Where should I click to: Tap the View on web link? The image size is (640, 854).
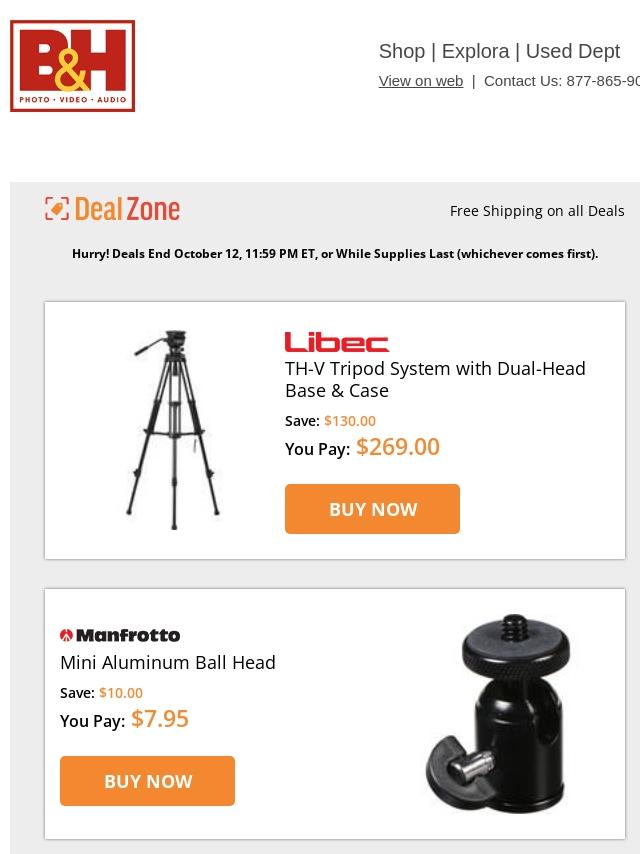click(x=420, y=81)
